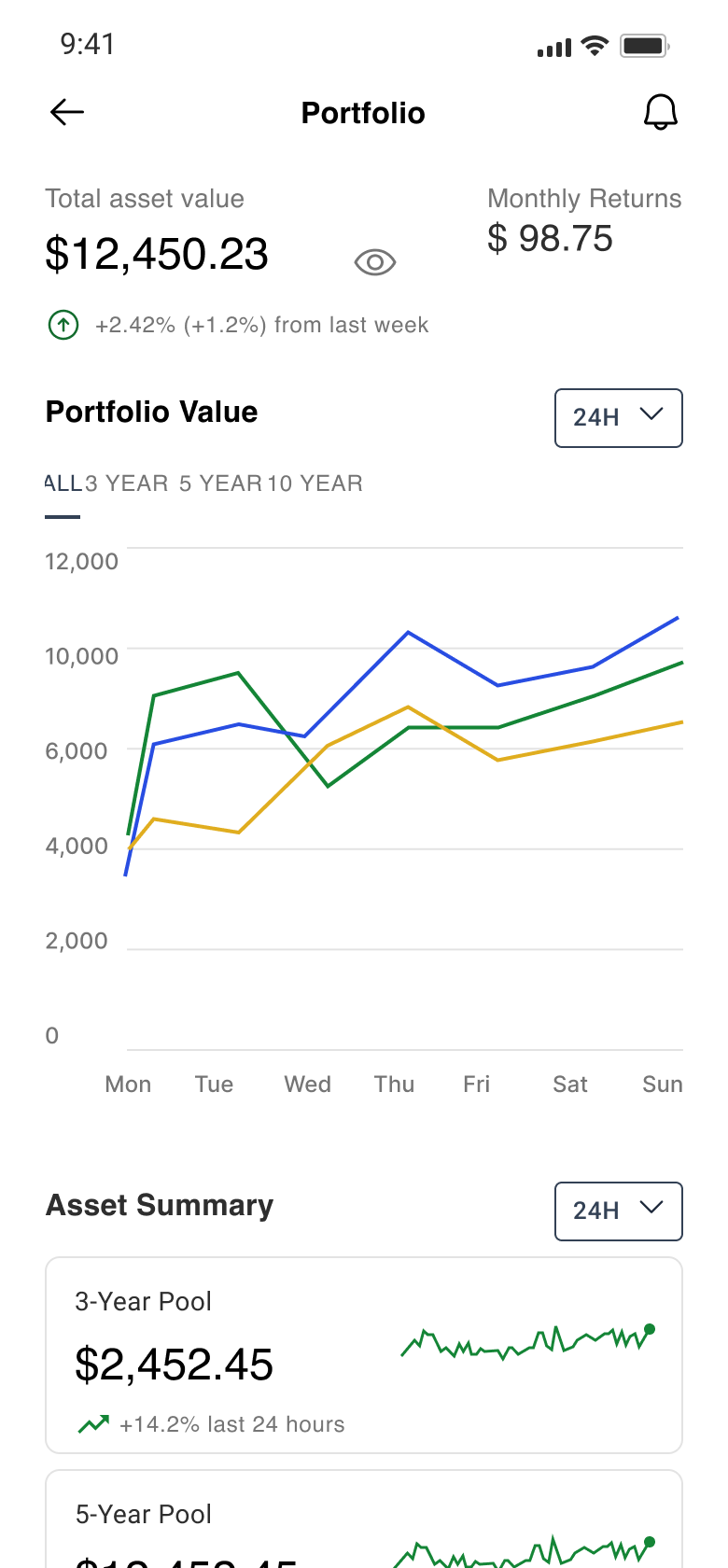Image resolution: width=728 pixels, height=1568 pixels.
Task: Open the 24H dropdown next to Portfolio Value
Action: click(x=618, y=418)
